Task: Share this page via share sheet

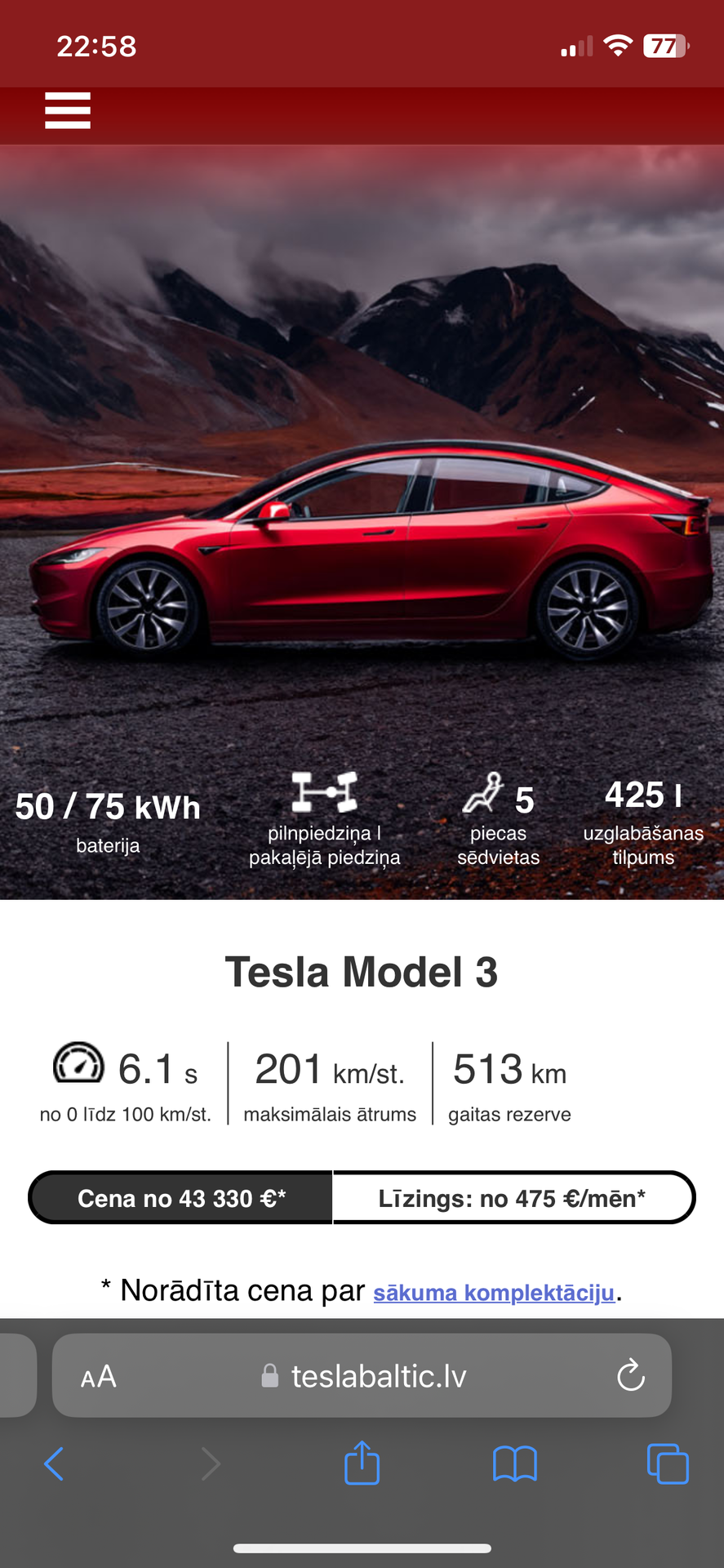Action: point(362,1463)
